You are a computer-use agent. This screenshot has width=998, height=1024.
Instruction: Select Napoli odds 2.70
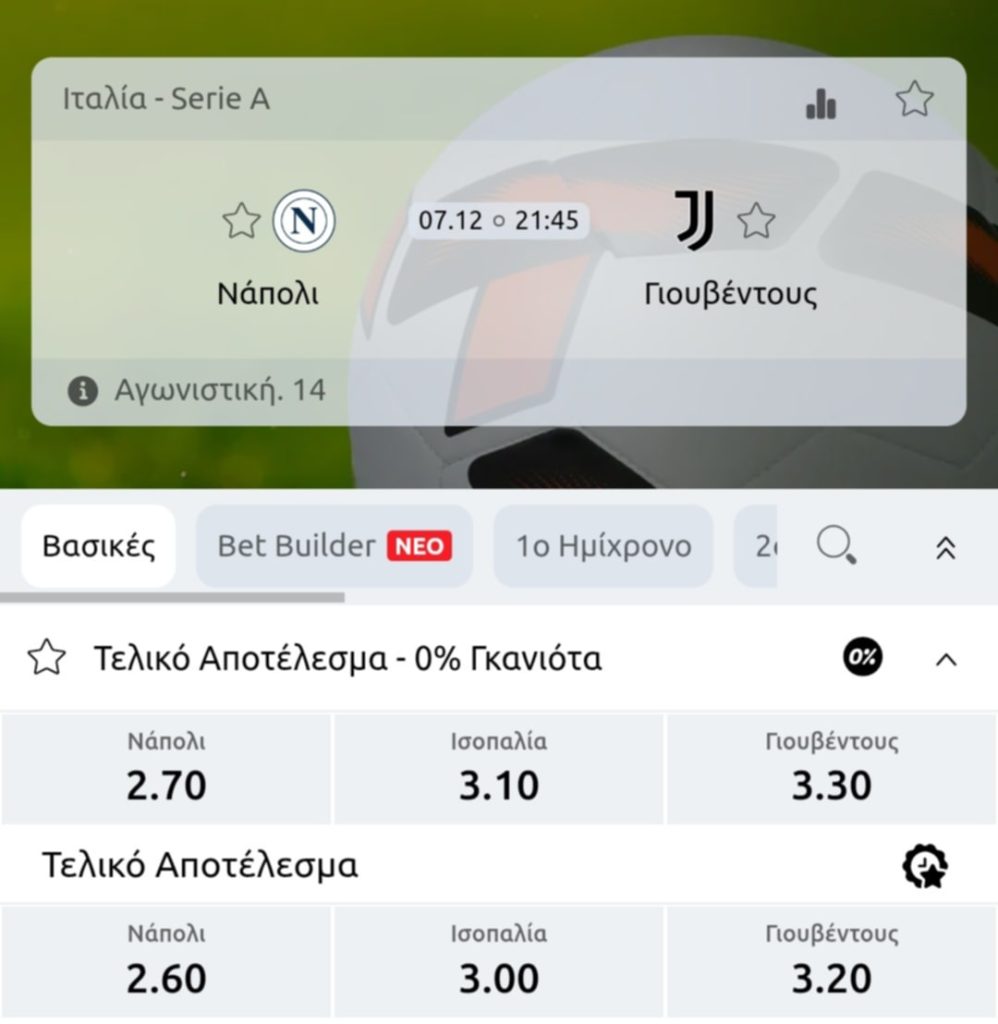(x=166, y=767)
